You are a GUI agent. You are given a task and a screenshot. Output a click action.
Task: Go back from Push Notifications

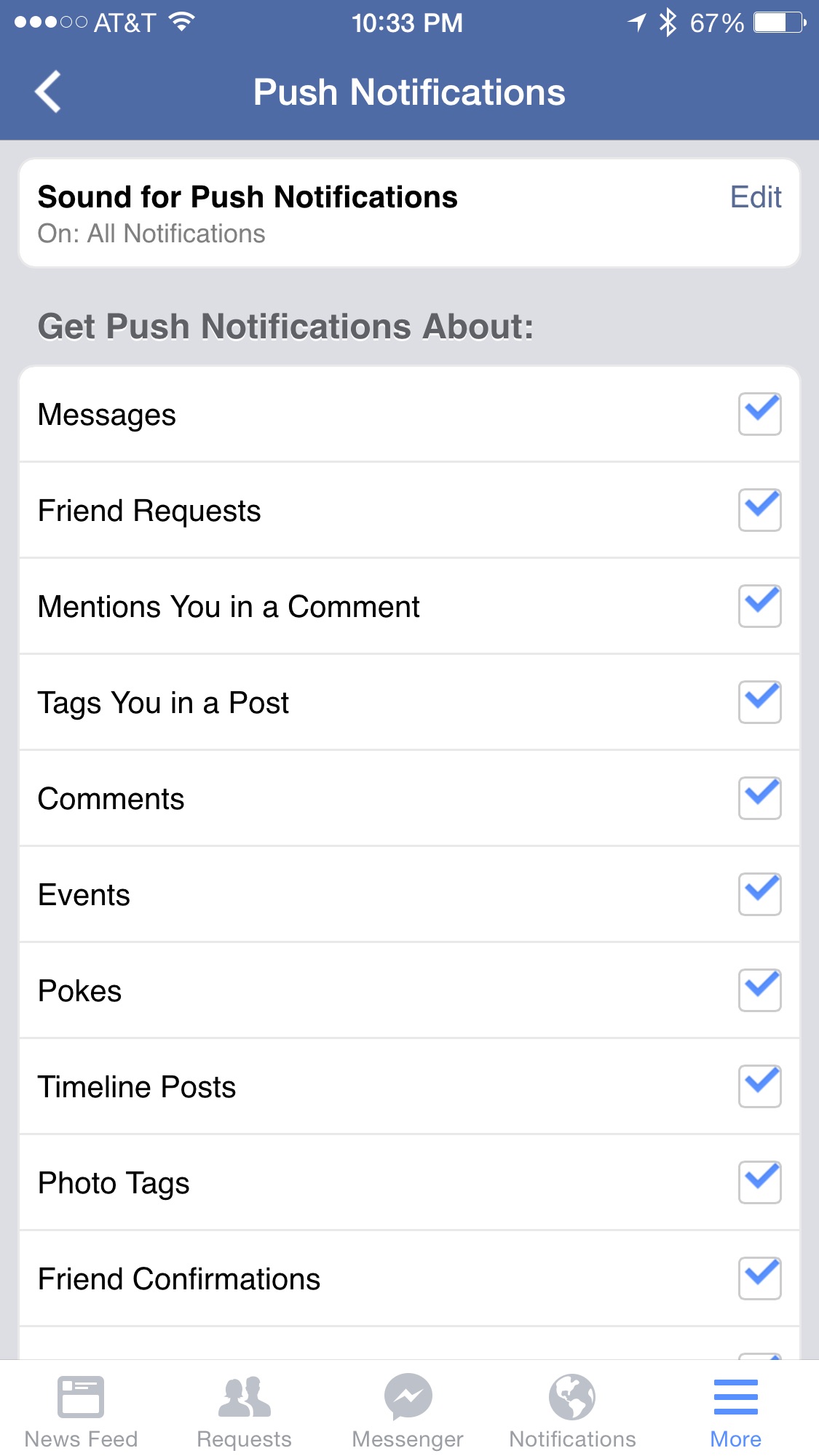point(48,92)
